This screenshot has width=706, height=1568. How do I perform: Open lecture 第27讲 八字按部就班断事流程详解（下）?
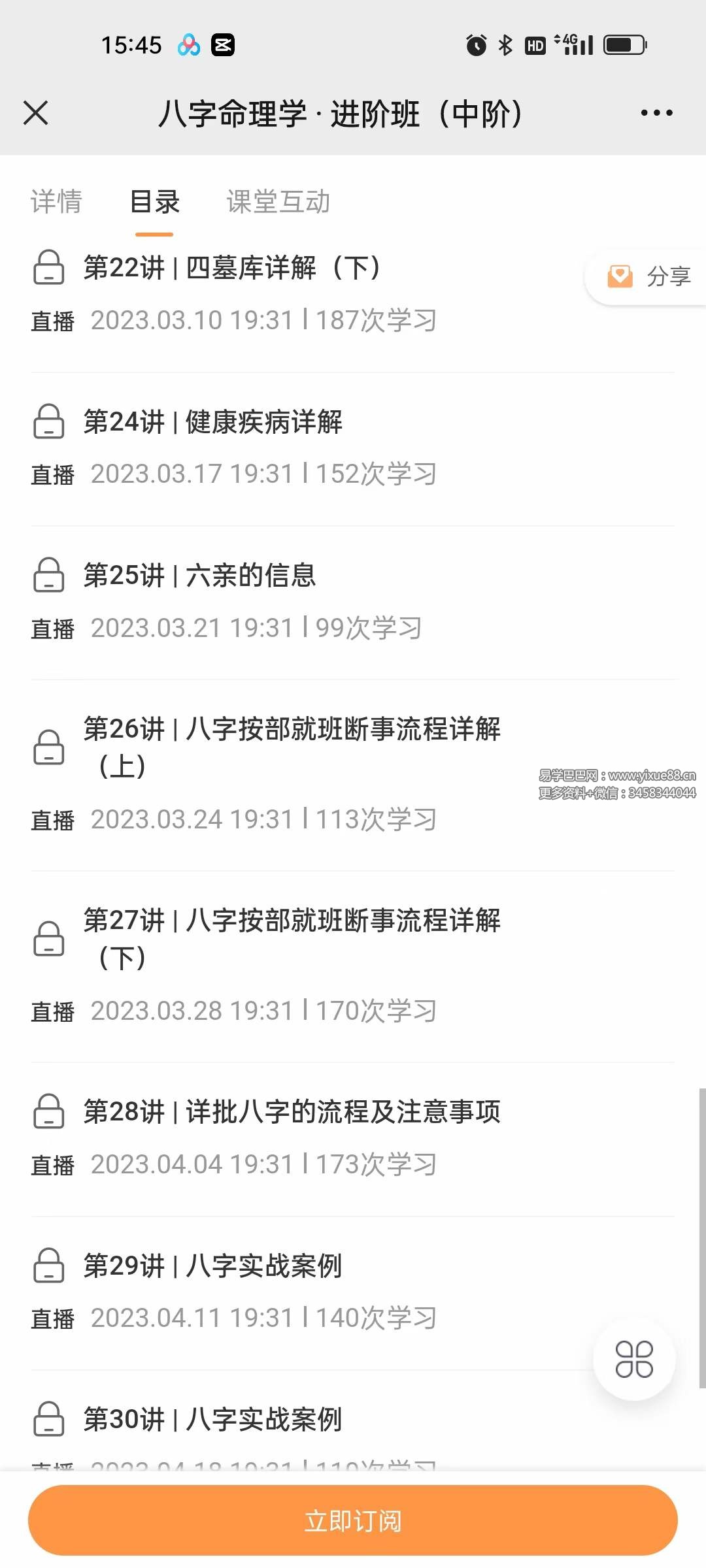[294, 941]
